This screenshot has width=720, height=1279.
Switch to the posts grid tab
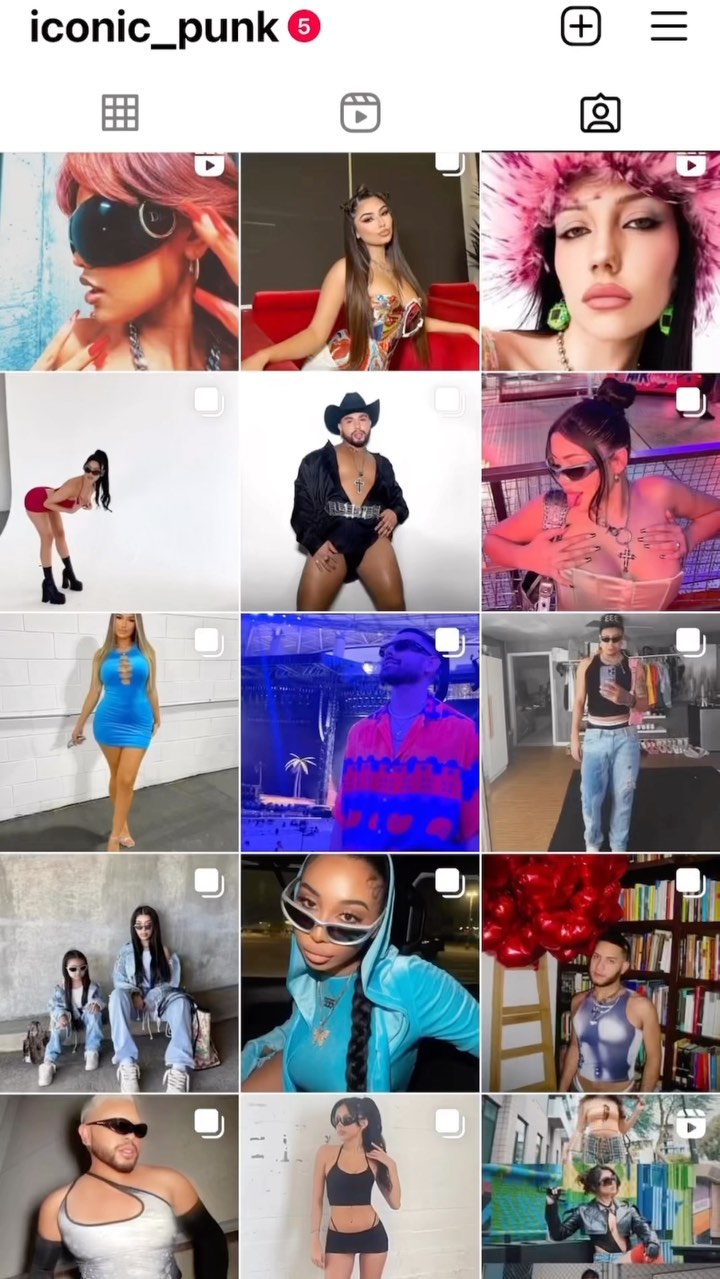(120, 113)
